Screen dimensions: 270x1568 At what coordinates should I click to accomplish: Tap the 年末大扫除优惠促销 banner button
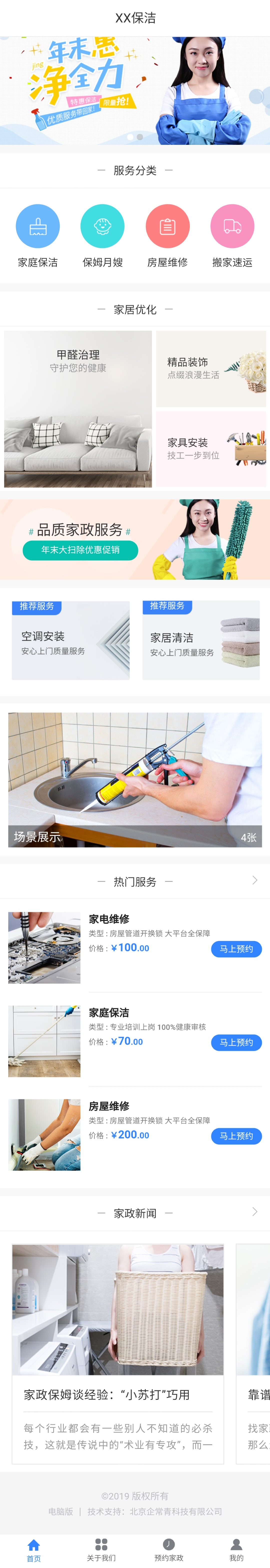pyautogui.click(x=80, y=550)
